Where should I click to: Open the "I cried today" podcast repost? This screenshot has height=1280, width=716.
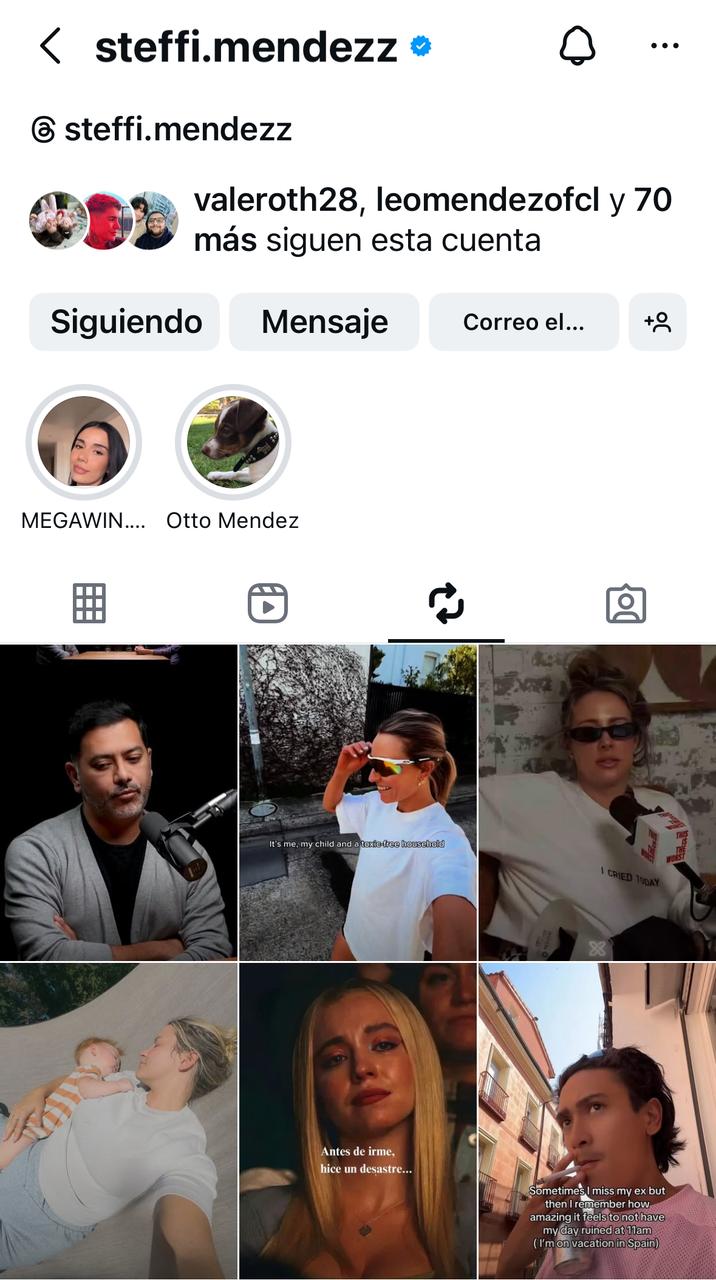tap(597, 802)
